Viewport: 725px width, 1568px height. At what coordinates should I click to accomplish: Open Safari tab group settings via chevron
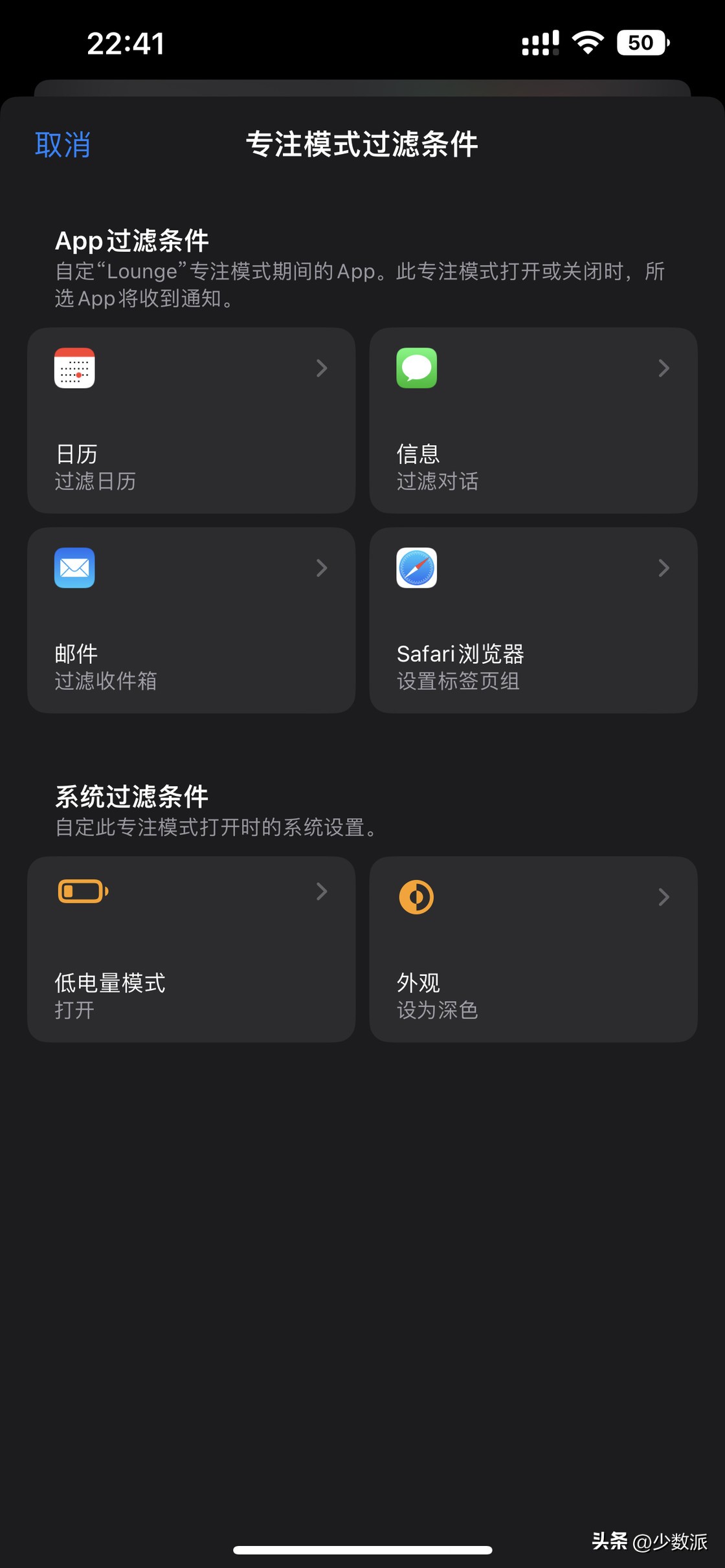[x=664, y=568]
